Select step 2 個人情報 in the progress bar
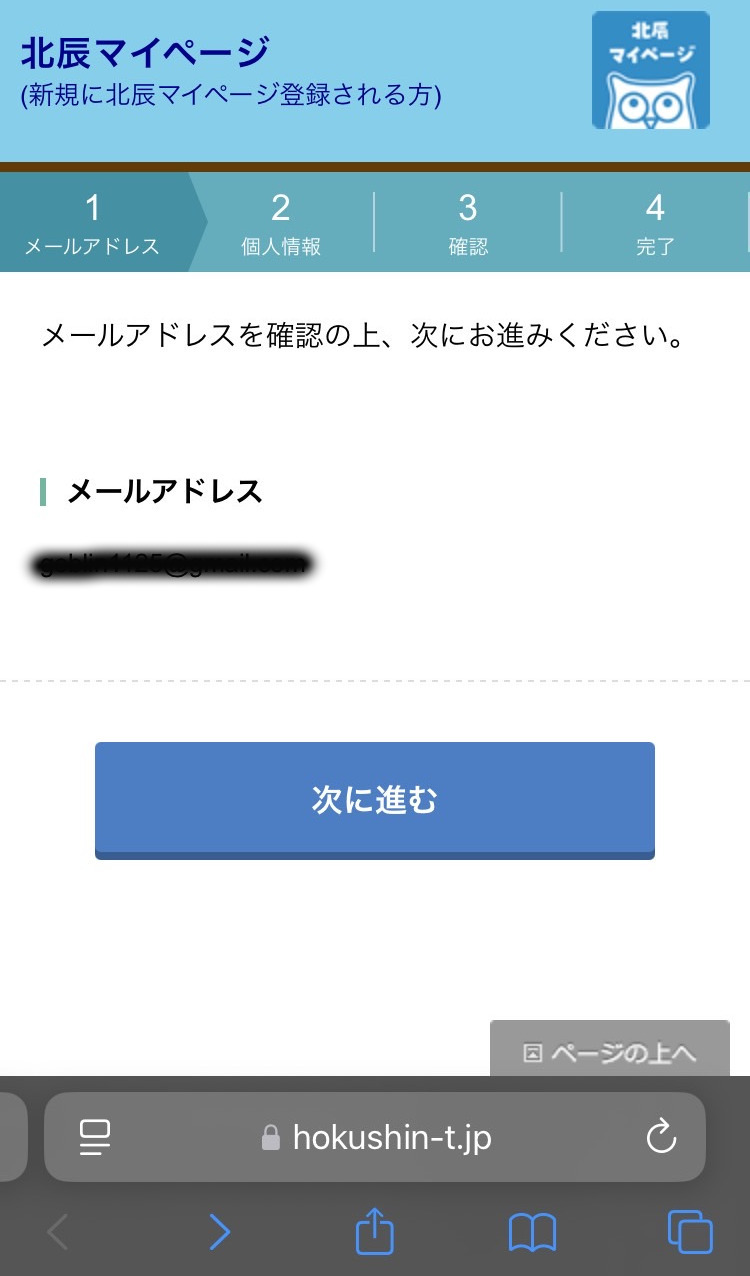Viewport: 750px width, 1276px height. [280, 222]
